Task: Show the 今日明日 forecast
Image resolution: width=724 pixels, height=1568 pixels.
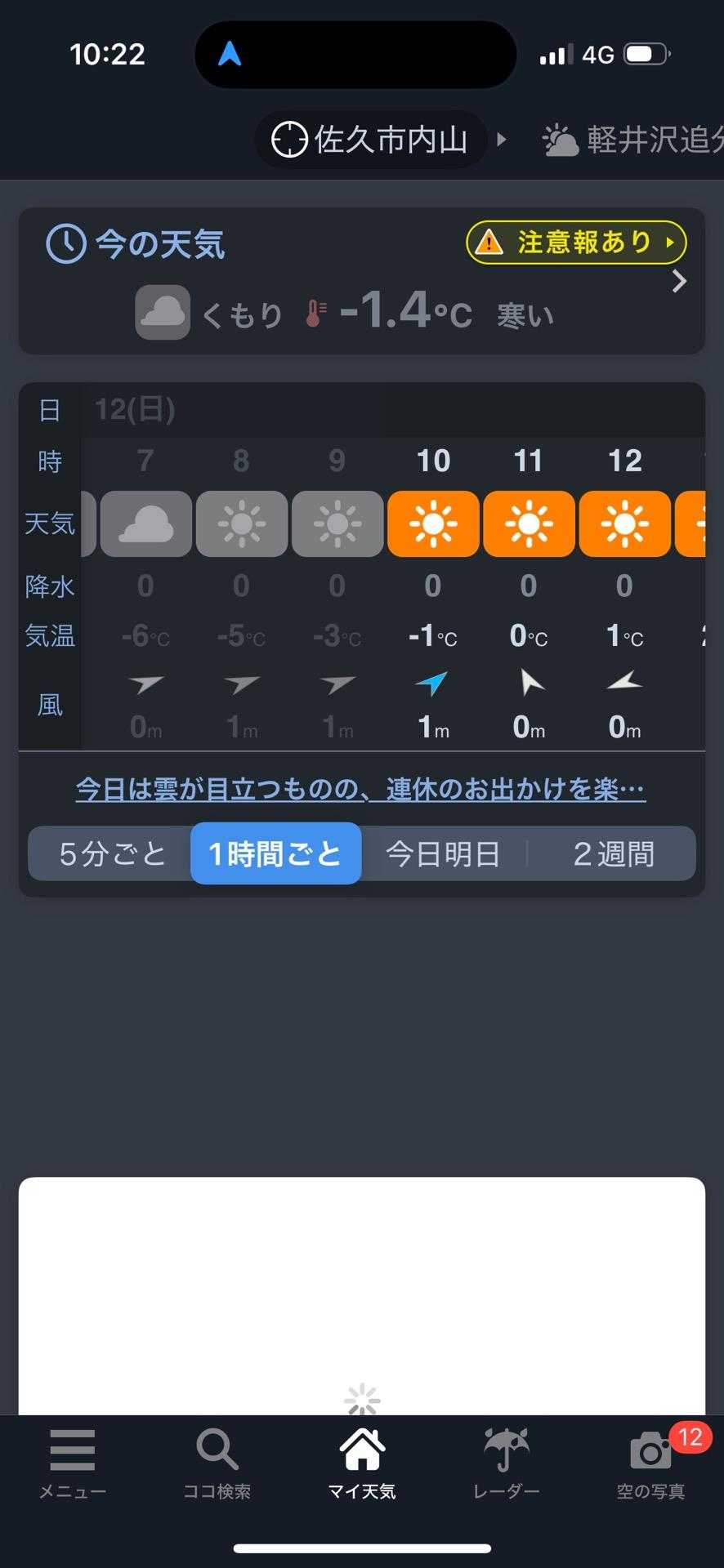Action: click(443, 853)
